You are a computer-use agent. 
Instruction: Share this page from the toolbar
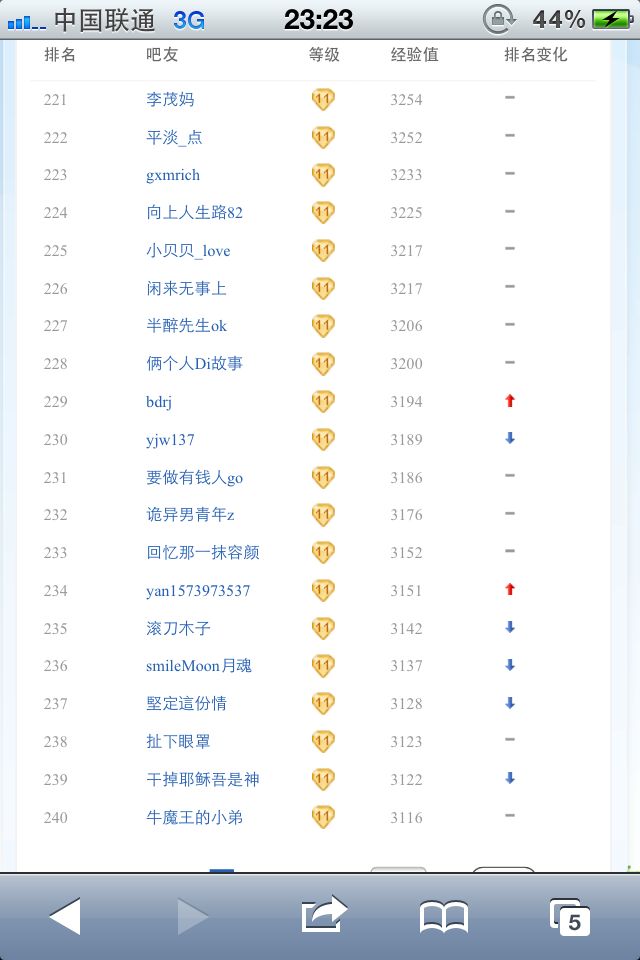click(325, 915)
